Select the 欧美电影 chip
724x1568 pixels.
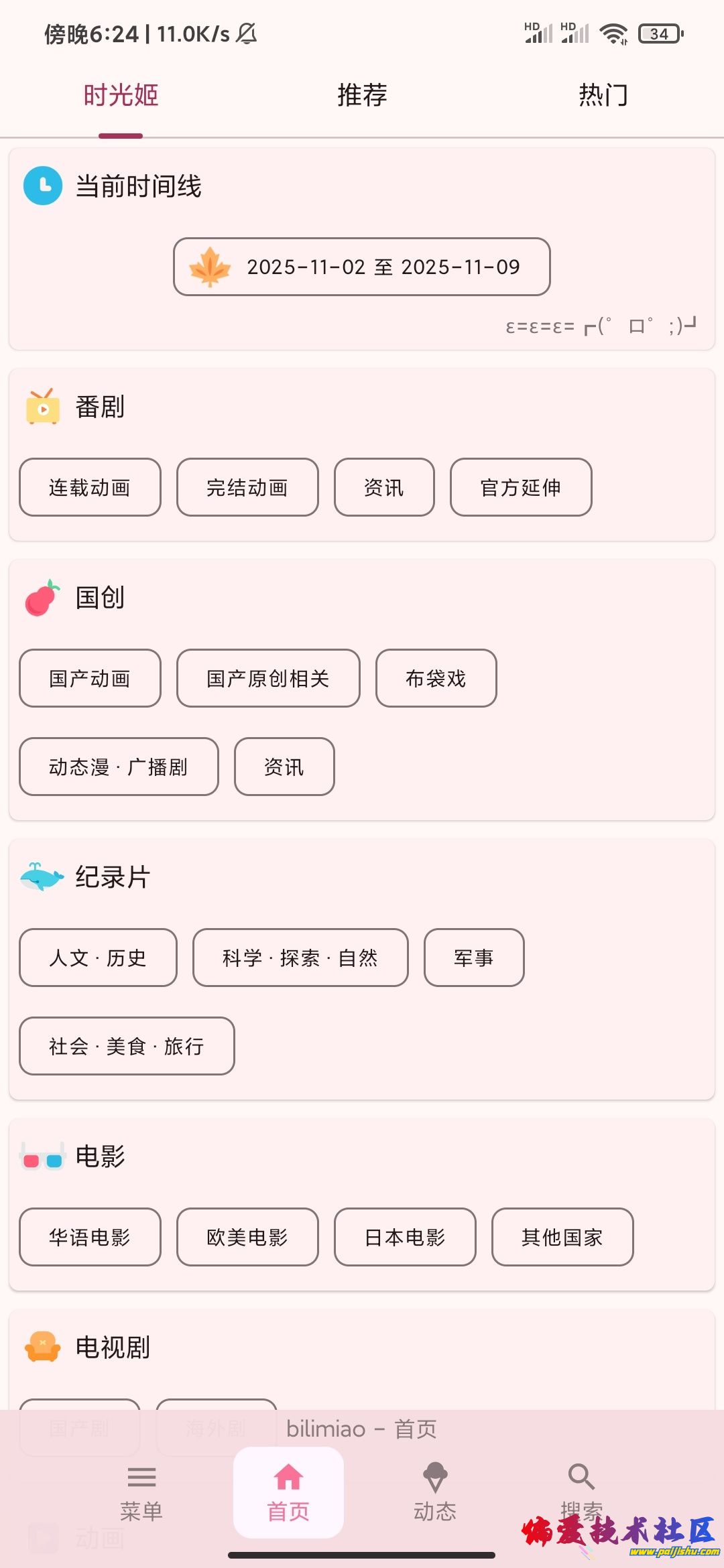pos(247,1237)
